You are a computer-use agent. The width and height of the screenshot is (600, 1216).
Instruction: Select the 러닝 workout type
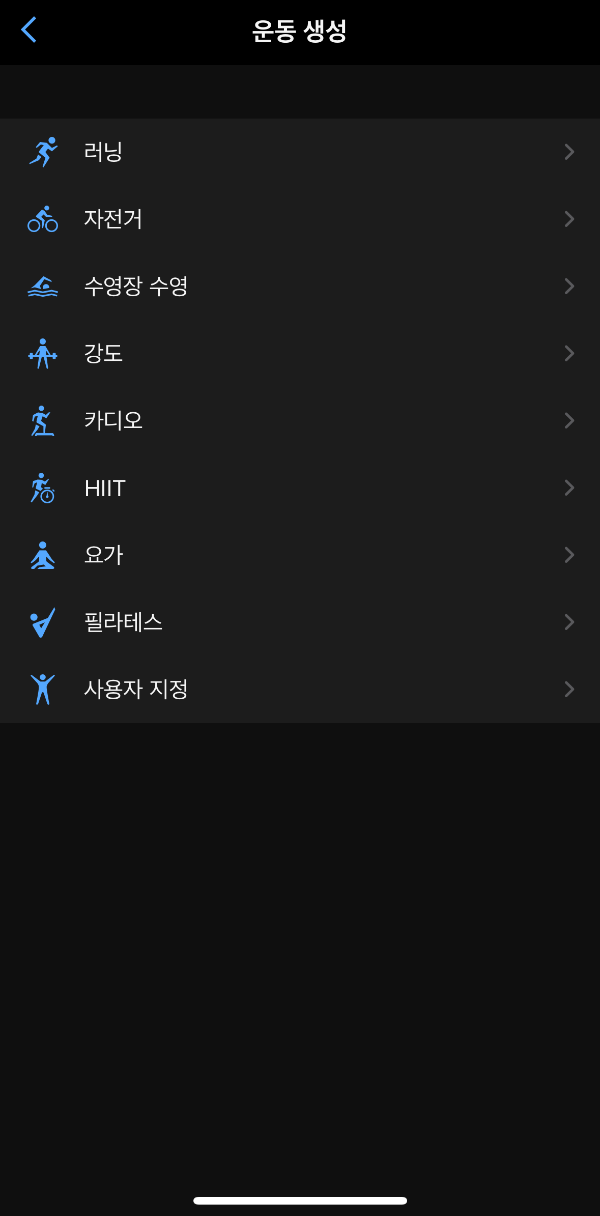pos(300,152)
